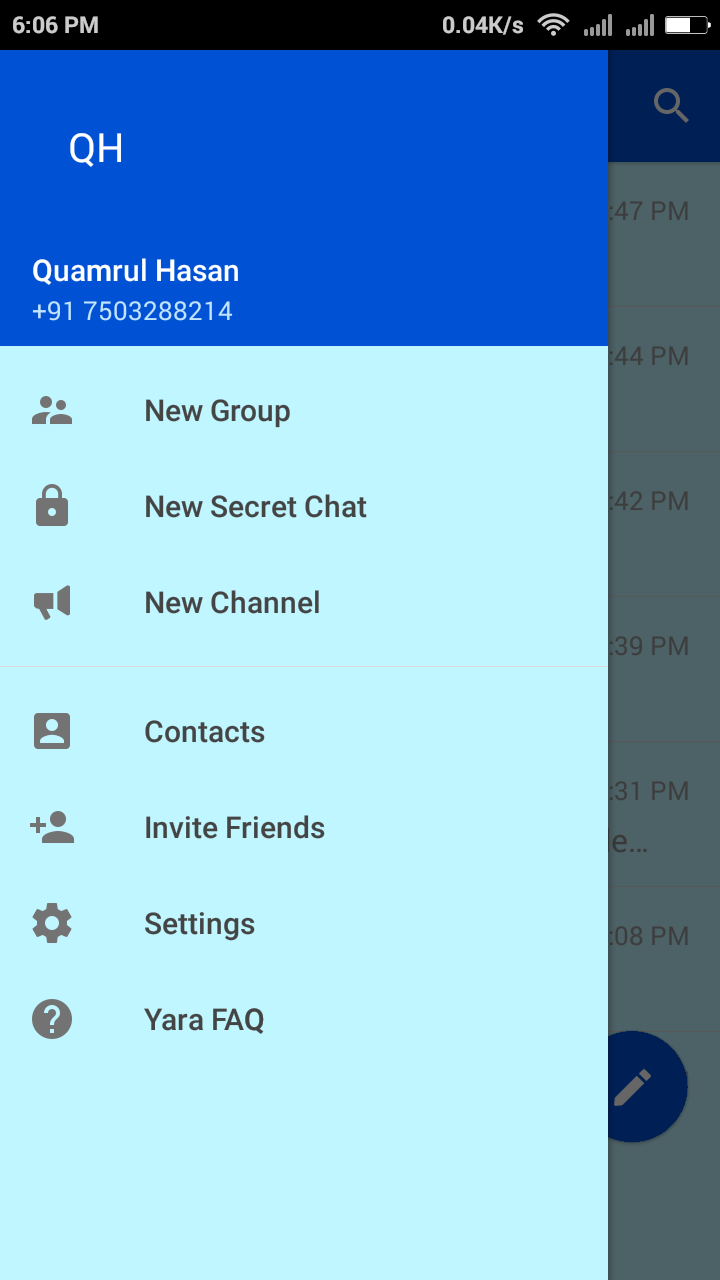
Task: Tap the phone number +91 7503288214
Action: pos(131,310)
